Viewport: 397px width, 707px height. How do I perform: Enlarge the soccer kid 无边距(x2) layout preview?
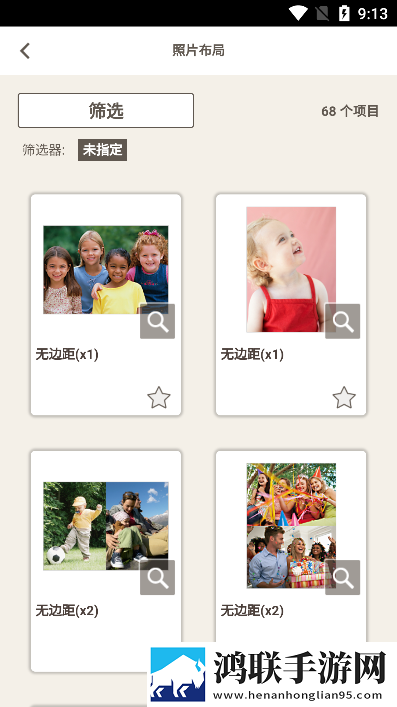[x=157, y=577]
